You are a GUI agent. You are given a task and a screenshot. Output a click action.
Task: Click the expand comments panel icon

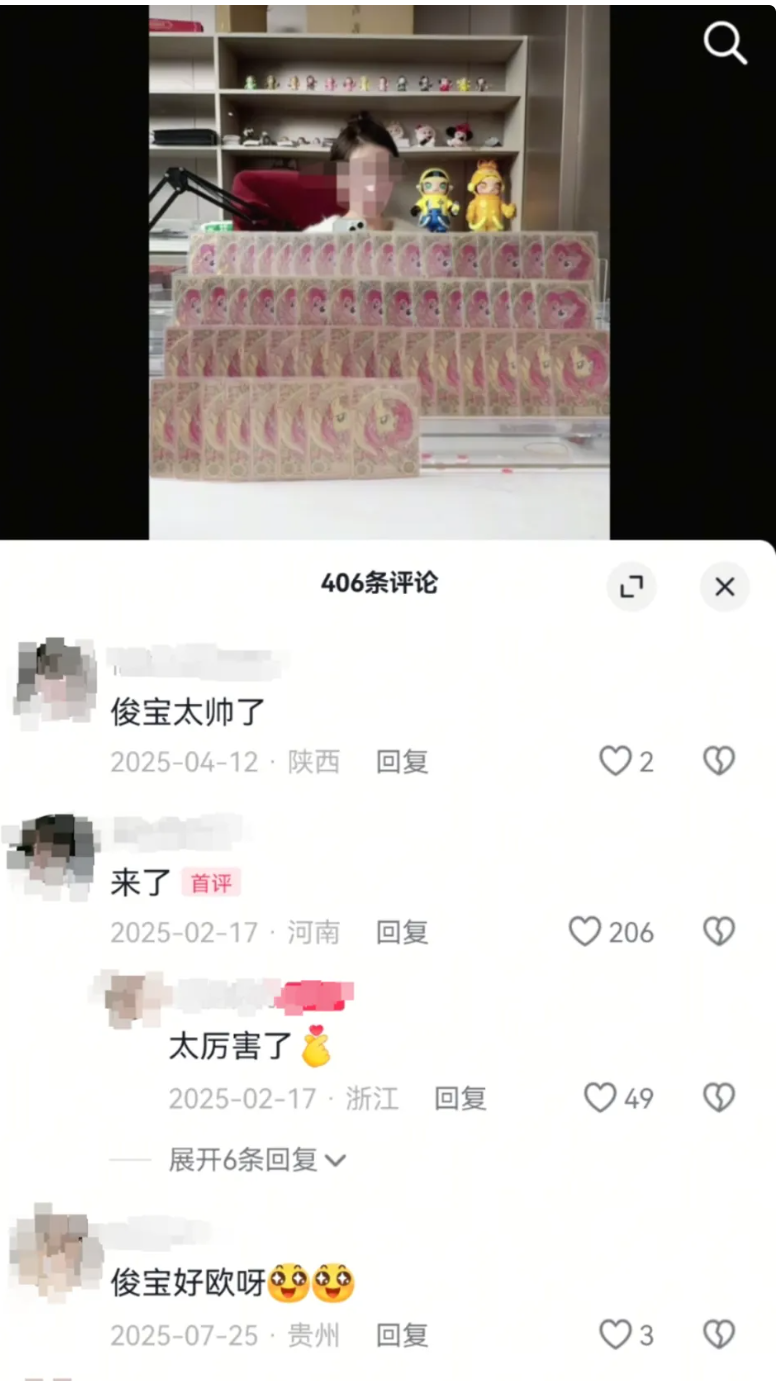(632, 587)
